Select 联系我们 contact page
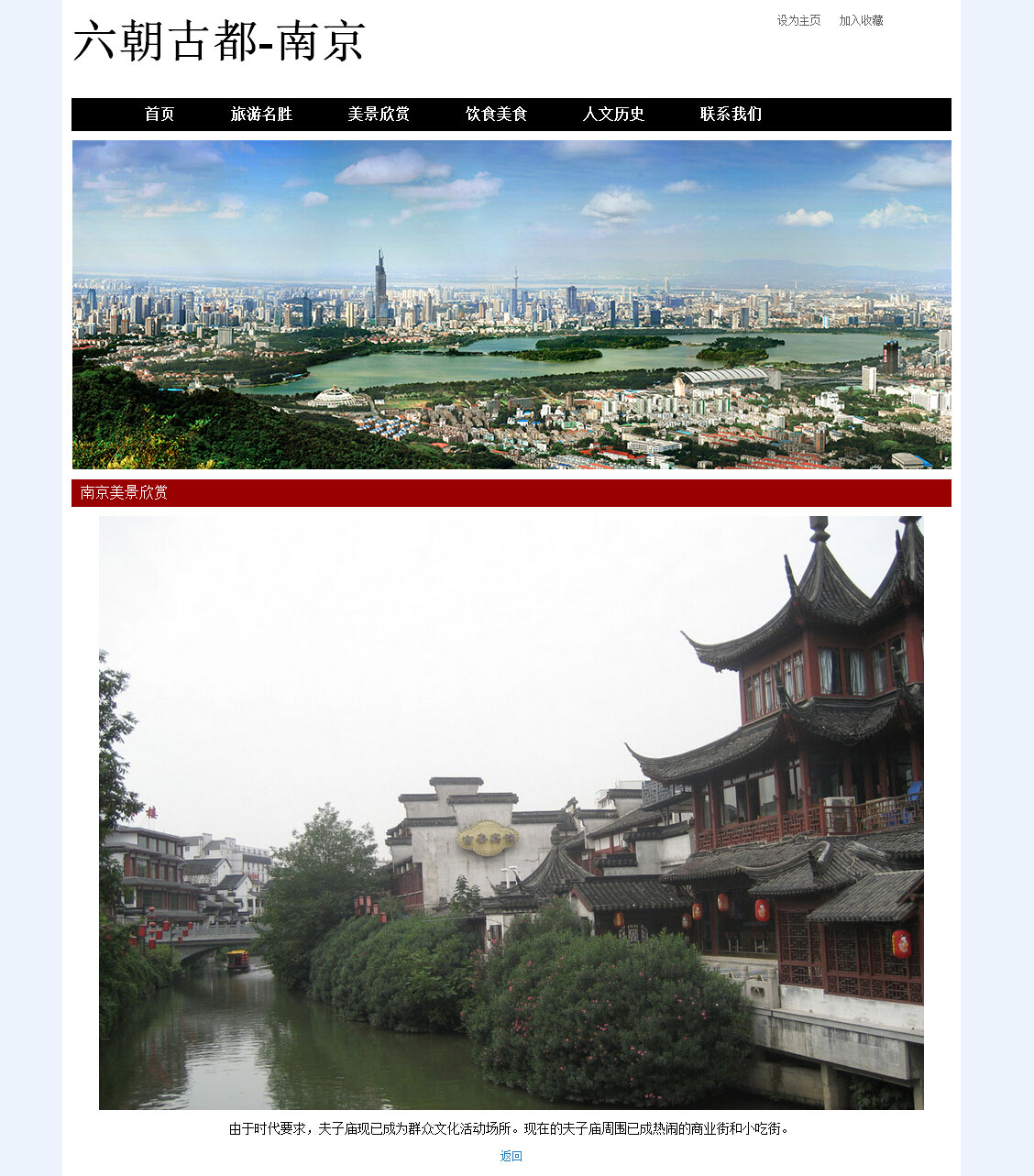Screen dimensions: 1034x1176 pos(731,115)
